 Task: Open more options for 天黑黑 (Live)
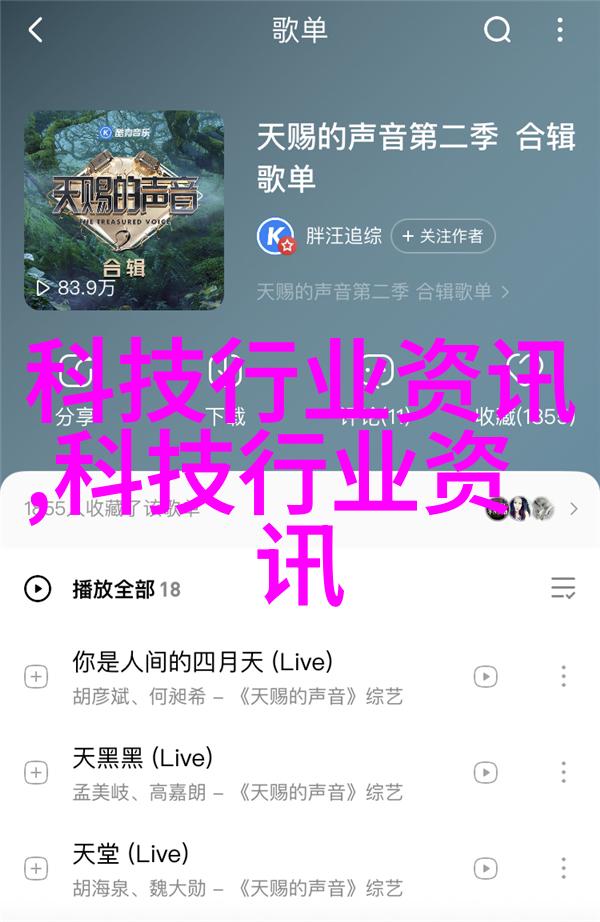(563, 773)
